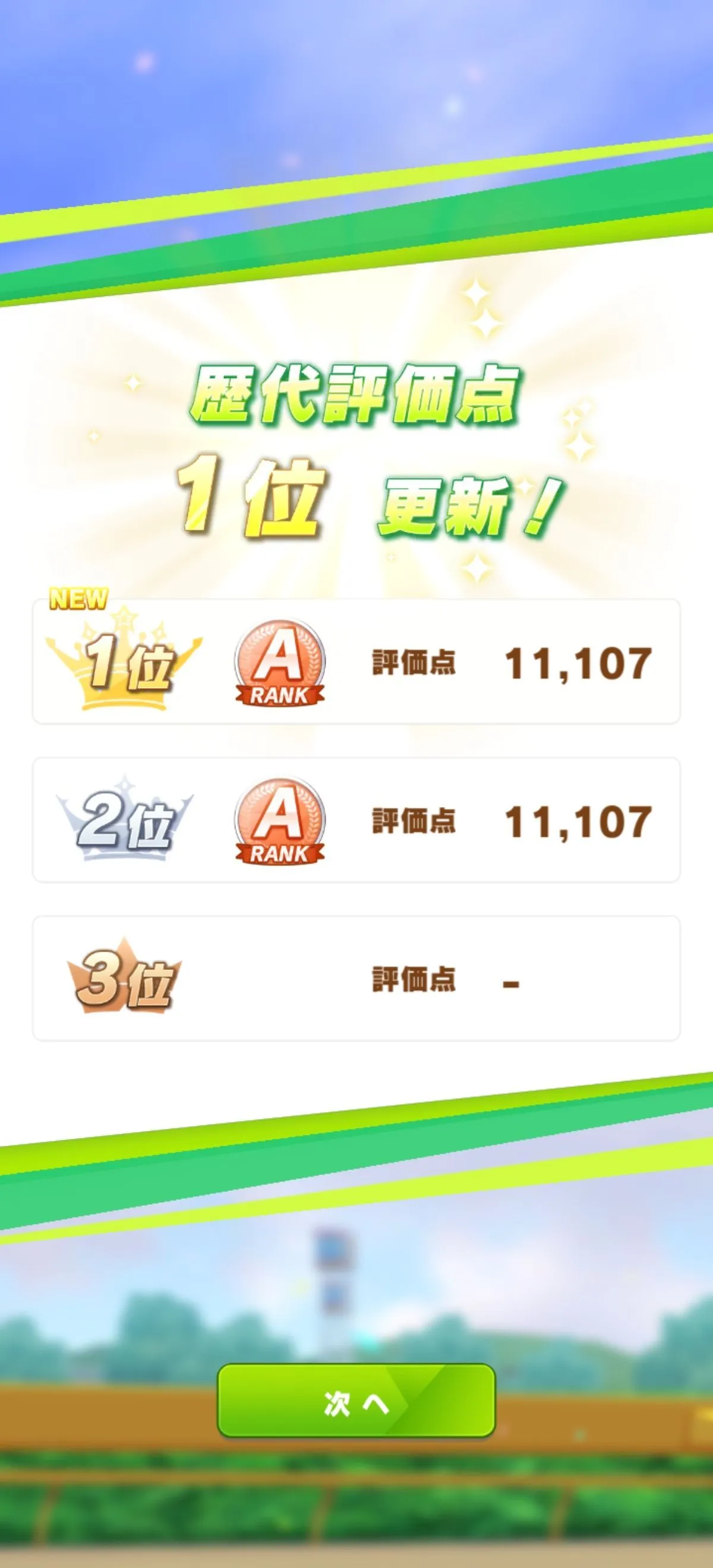Screen dimensions: 713x1568
Task: Tap the green 次へ button
Action: coord(356,1404)
